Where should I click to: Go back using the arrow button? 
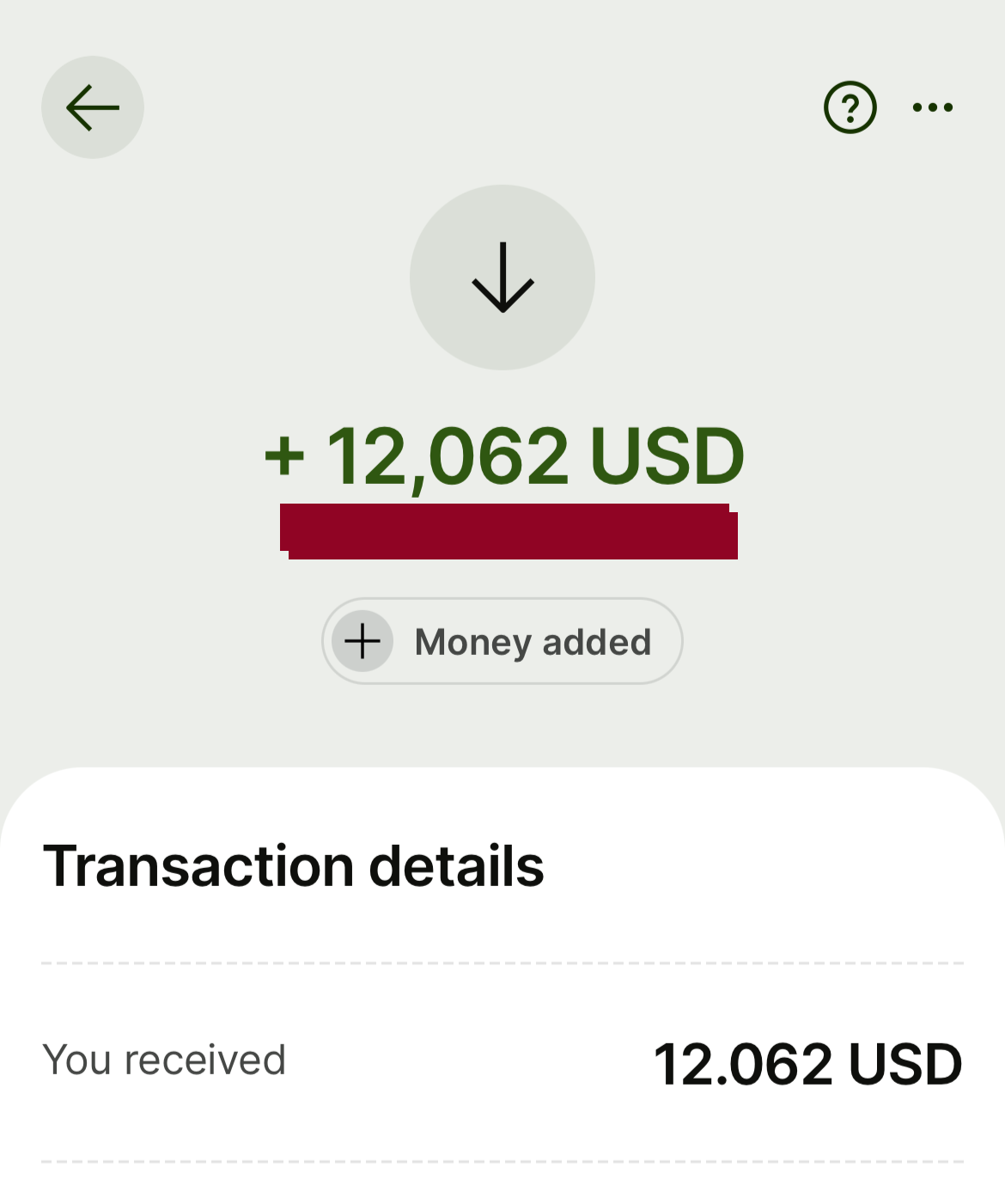click(x=93, y=107)
